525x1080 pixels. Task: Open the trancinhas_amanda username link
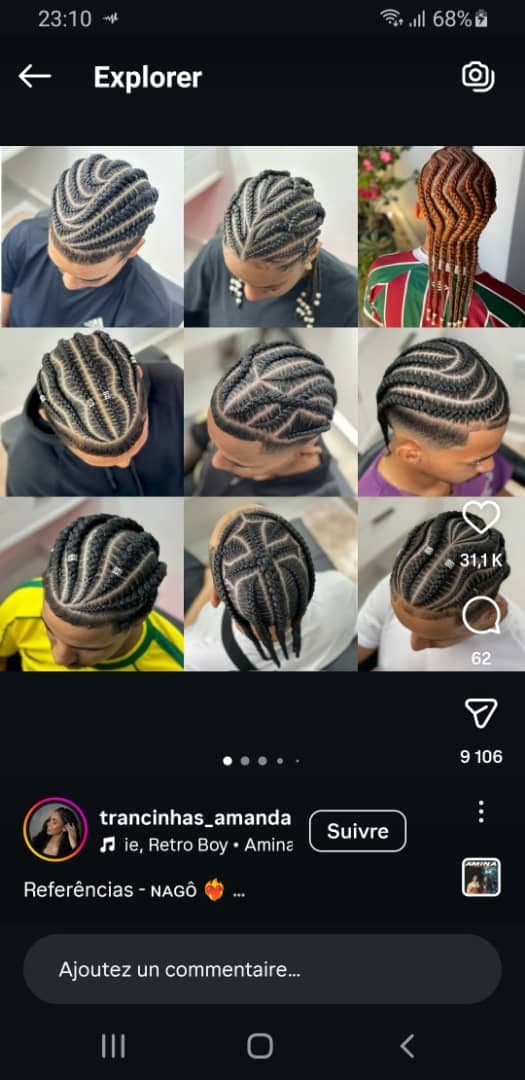coord(195,818)
